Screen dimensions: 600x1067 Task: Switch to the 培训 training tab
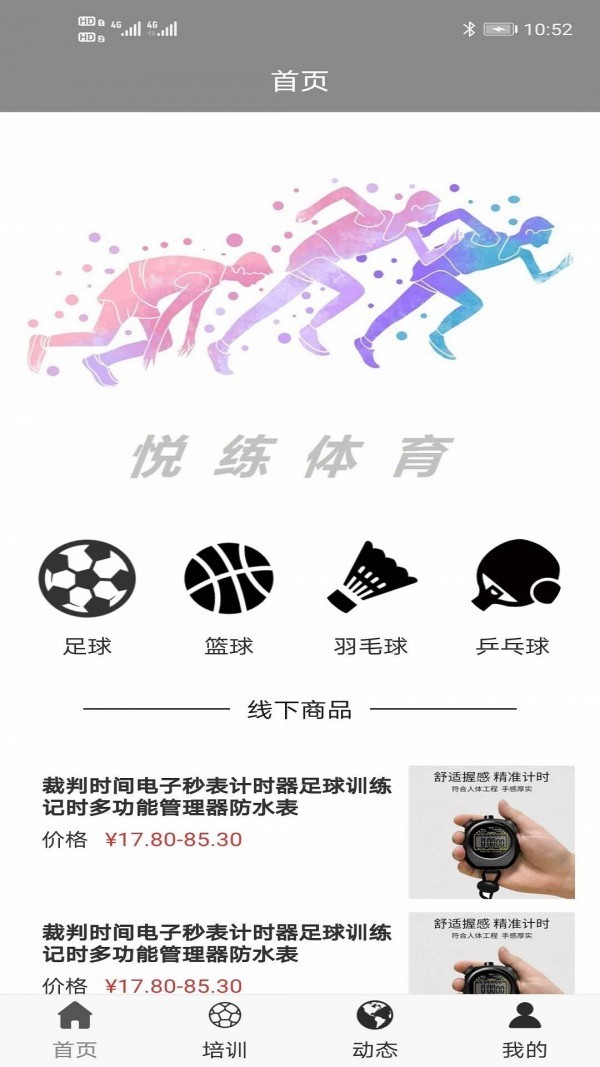click(x=225, y=1030)
